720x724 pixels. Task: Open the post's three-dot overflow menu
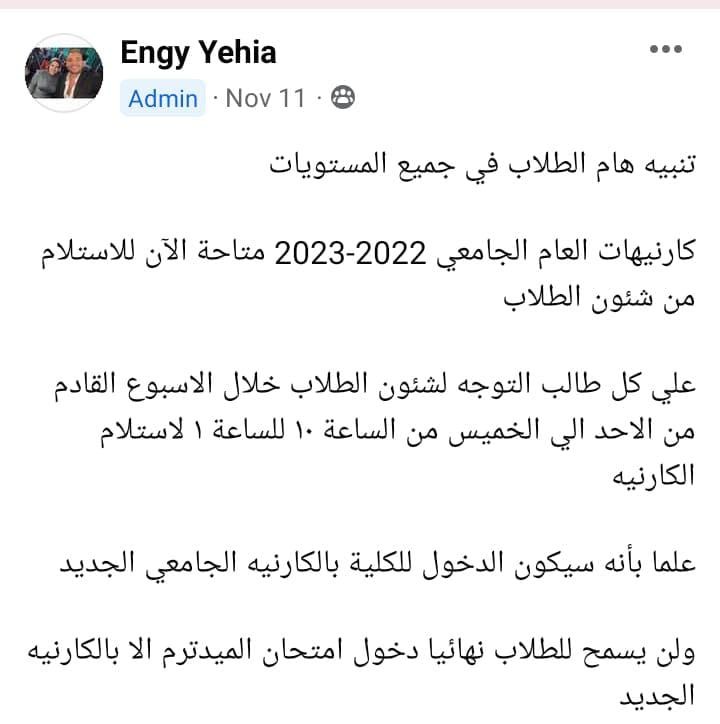tap(665, 49)
